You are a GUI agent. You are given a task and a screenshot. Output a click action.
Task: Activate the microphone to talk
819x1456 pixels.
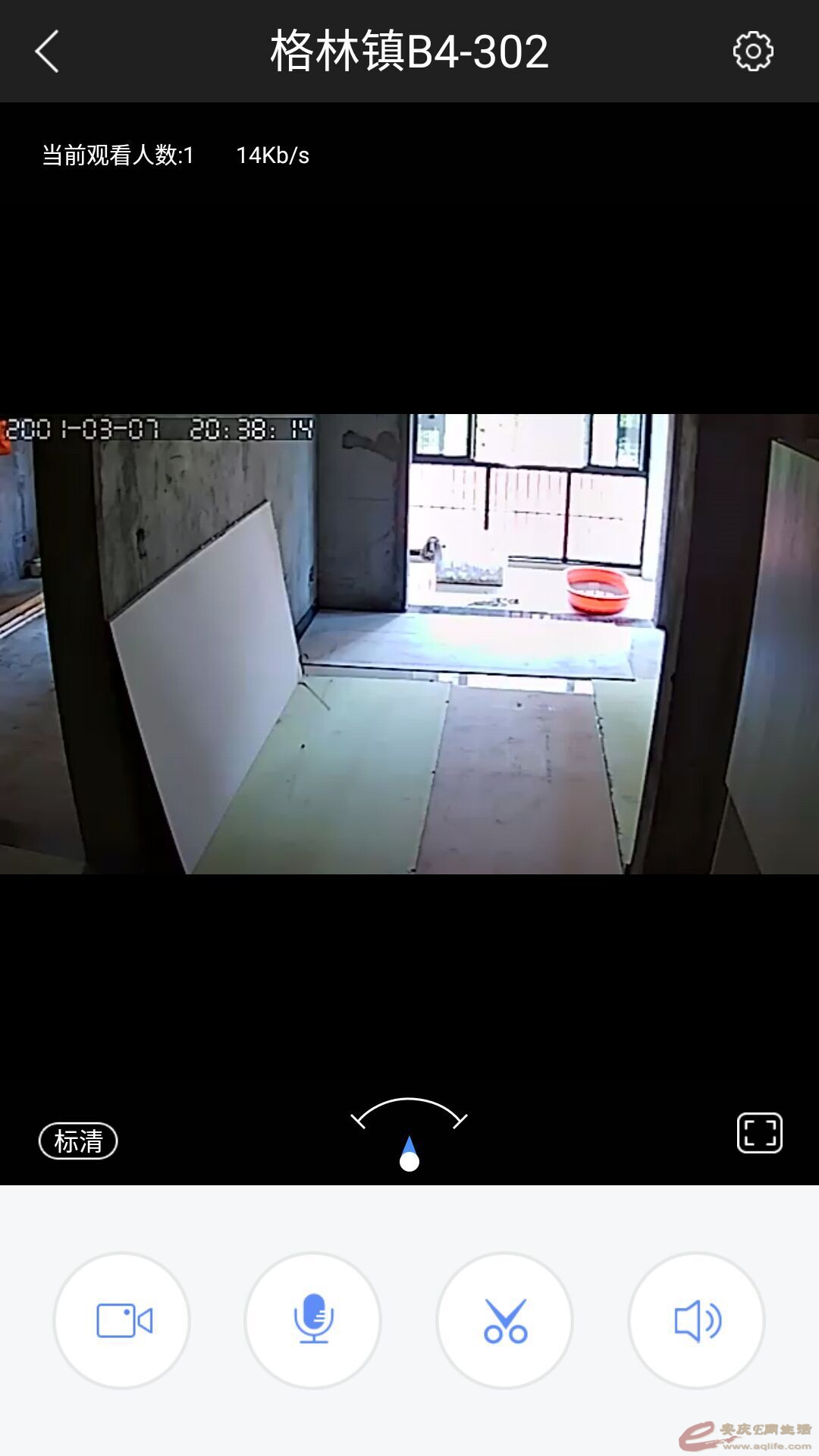click(312, 1320)
